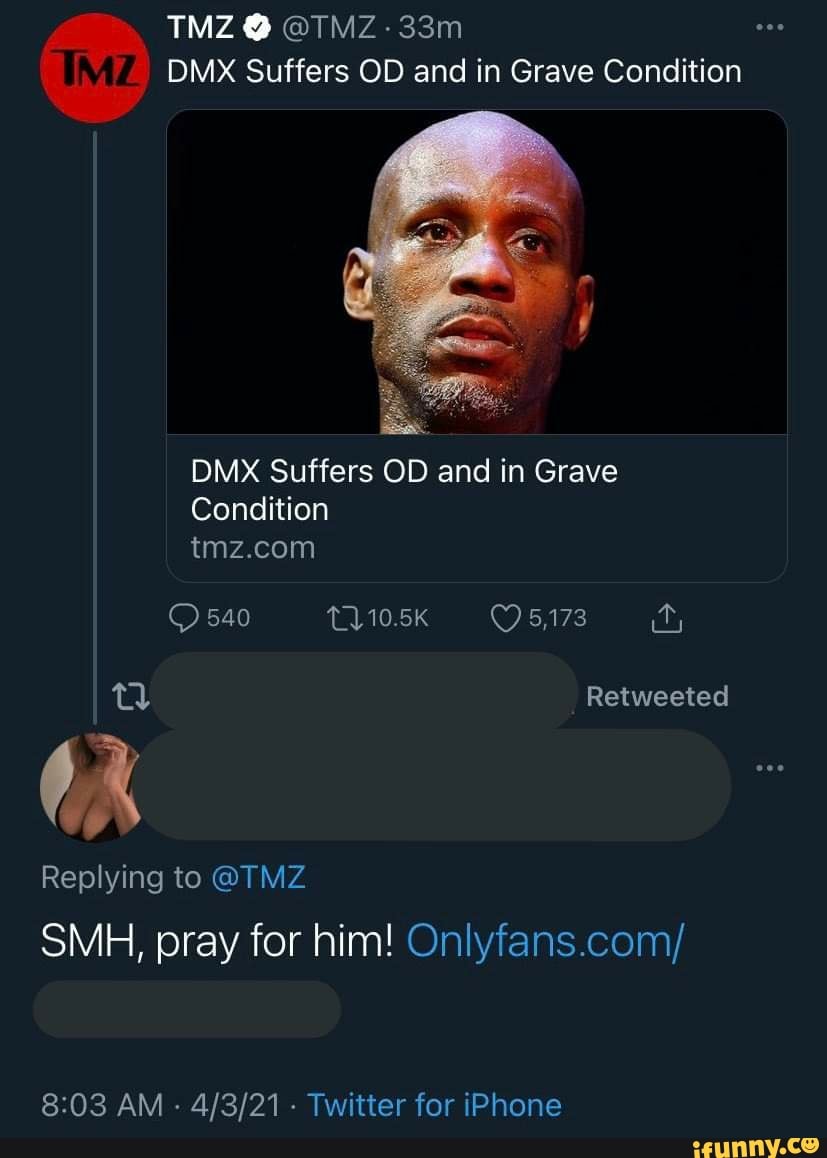The width and height of the screenshot is (827, 1158).
Task: Click the ifunny.co watermark icon
Action: pyautogui.click(x=757, y=1145)
